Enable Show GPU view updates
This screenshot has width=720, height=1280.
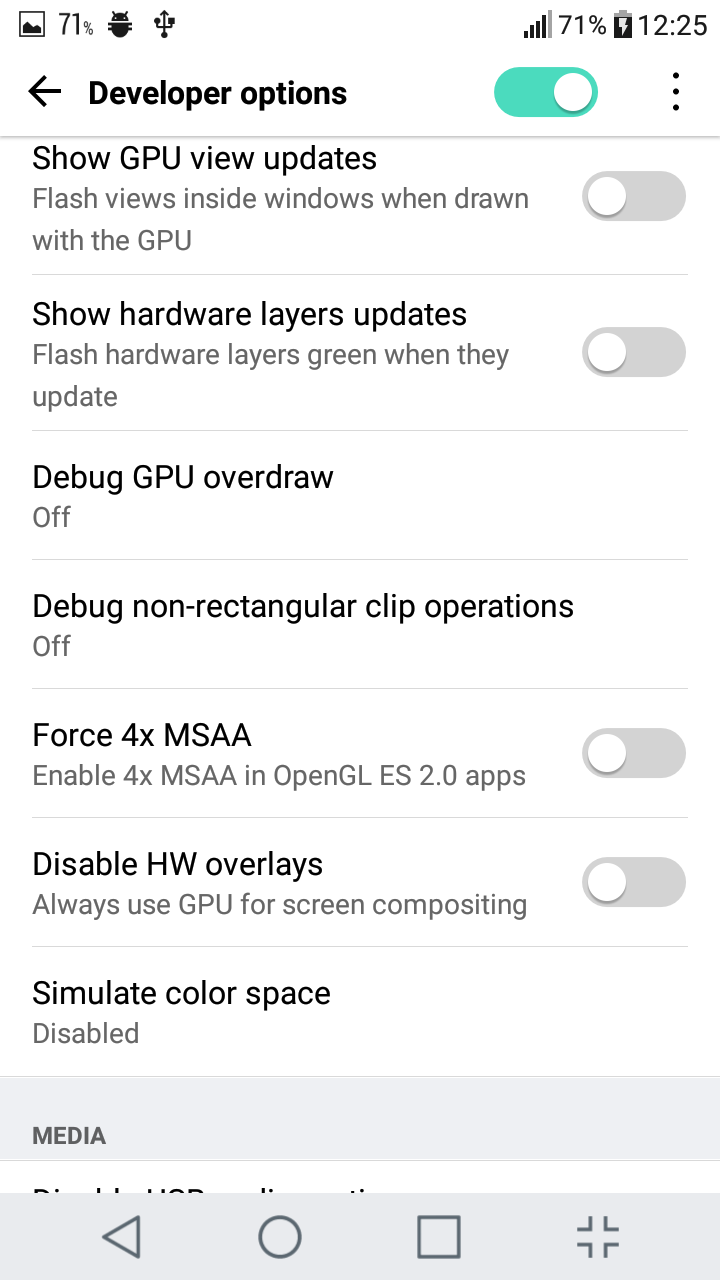coord(634,196)
